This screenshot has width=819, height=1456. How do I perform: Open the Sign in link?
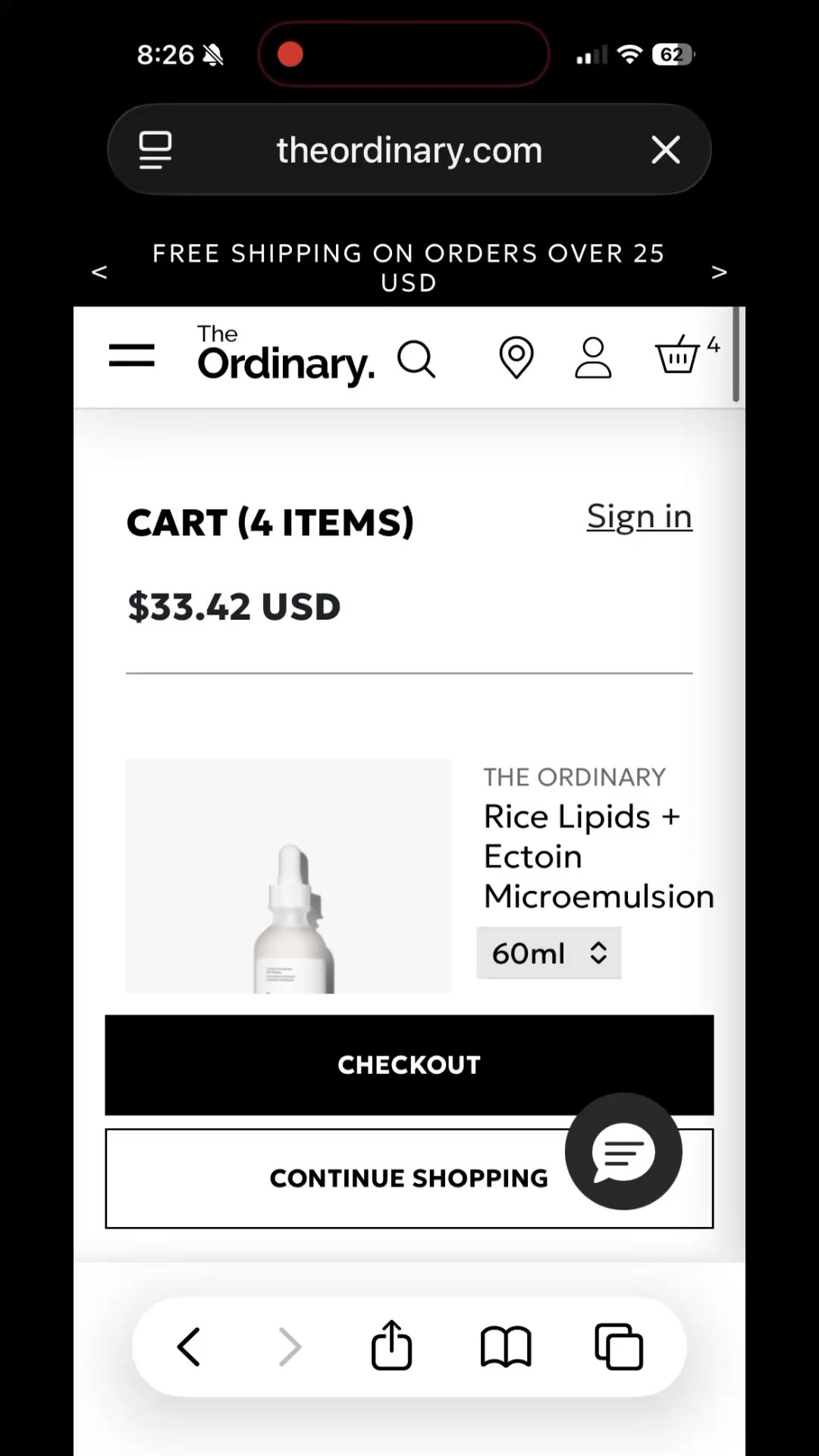(639, 516)
